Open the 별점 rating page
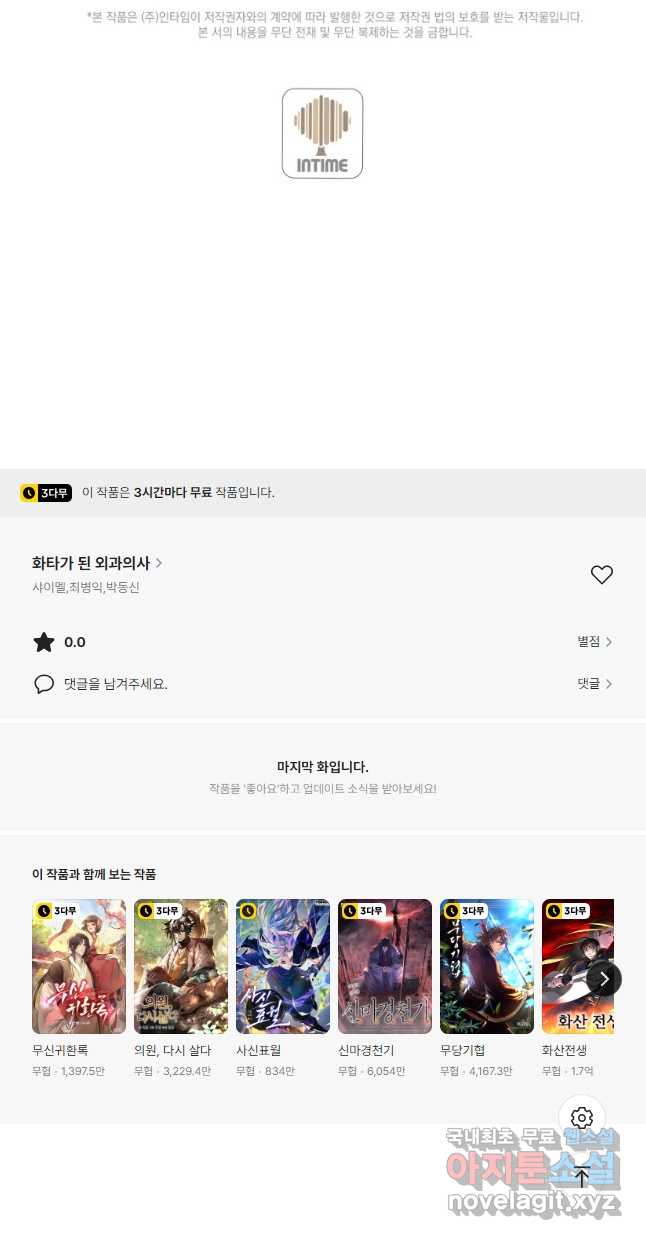 click(x=594, y=642)
